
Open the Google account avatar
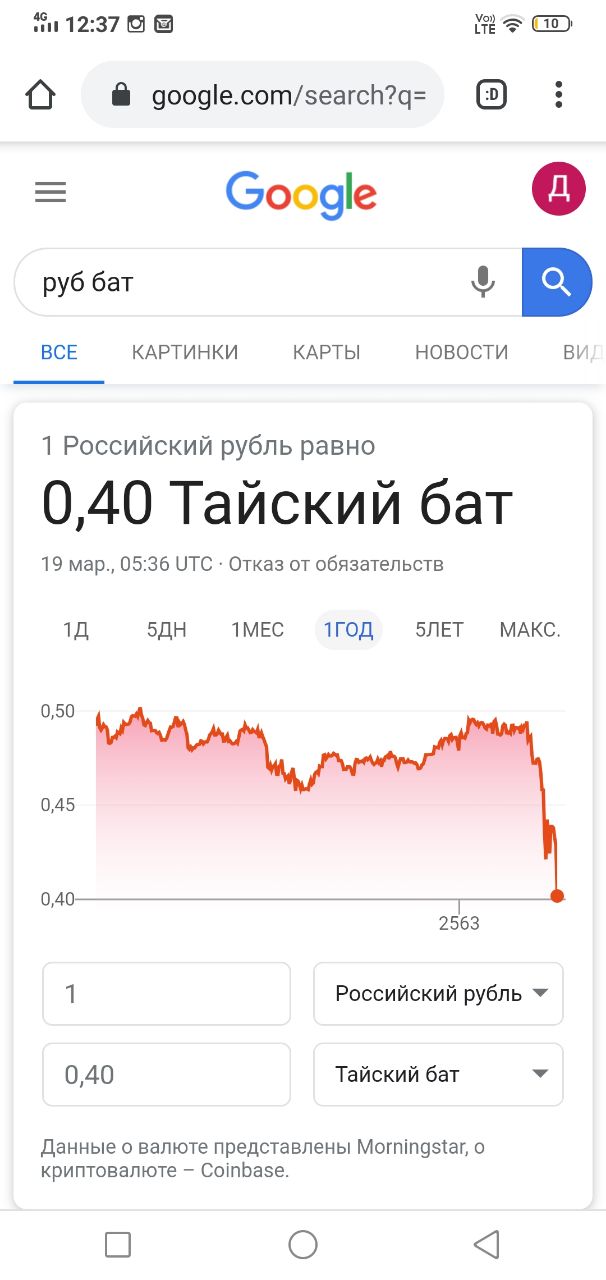tap(559, 191)
